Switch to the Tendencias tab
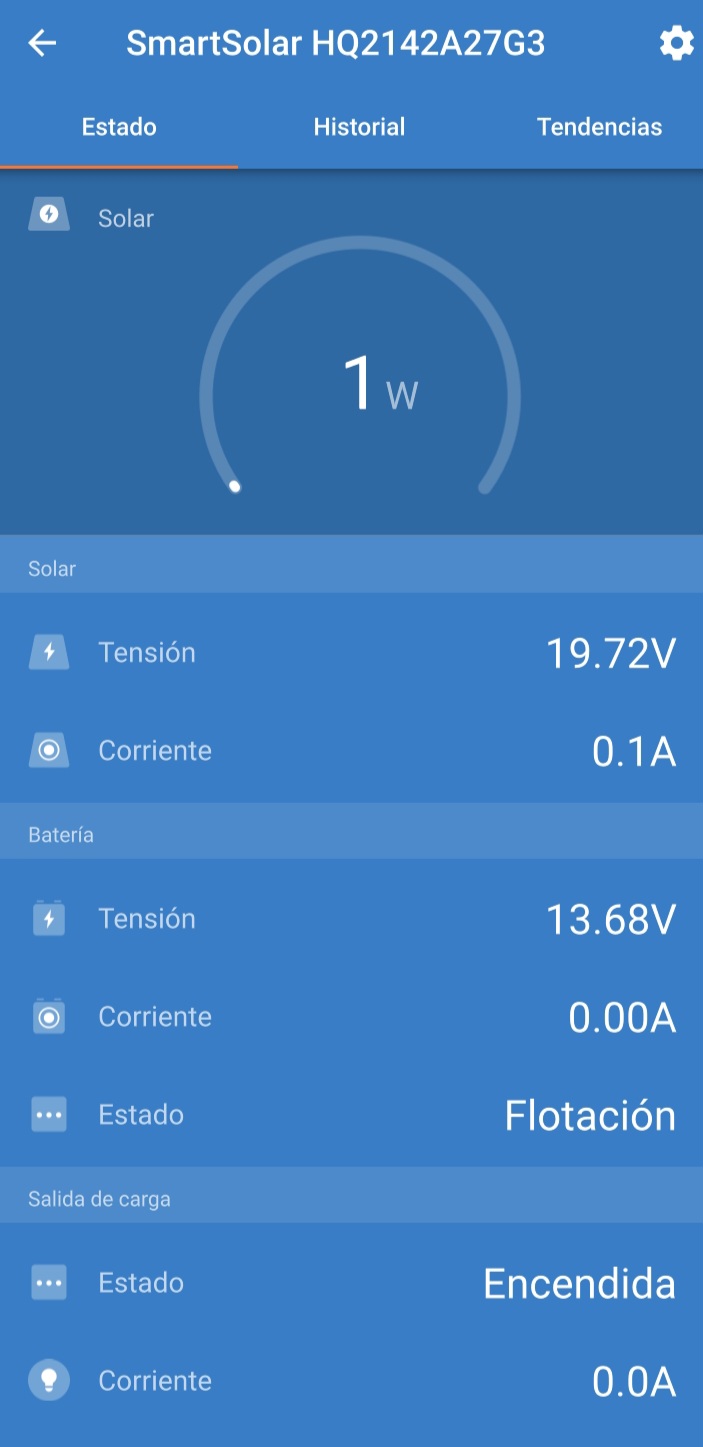703x1447 pixels. coord(599,127)
